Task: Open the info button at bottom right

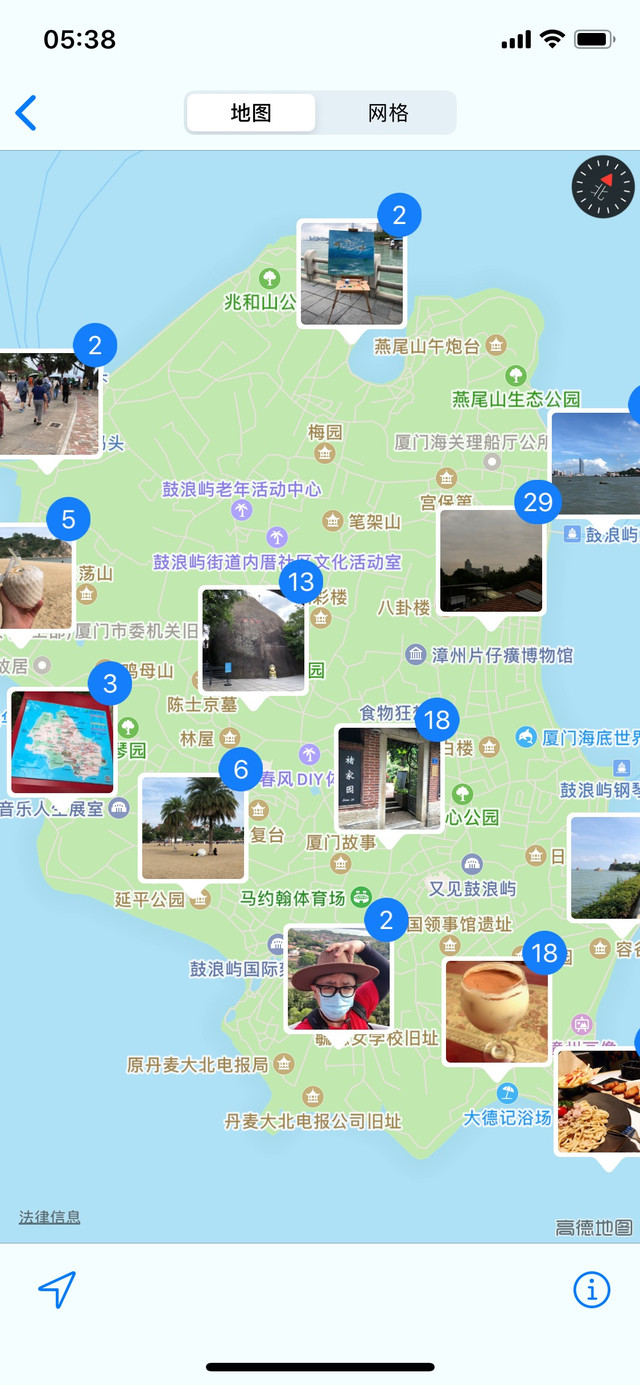Action: pos(591,1290)
